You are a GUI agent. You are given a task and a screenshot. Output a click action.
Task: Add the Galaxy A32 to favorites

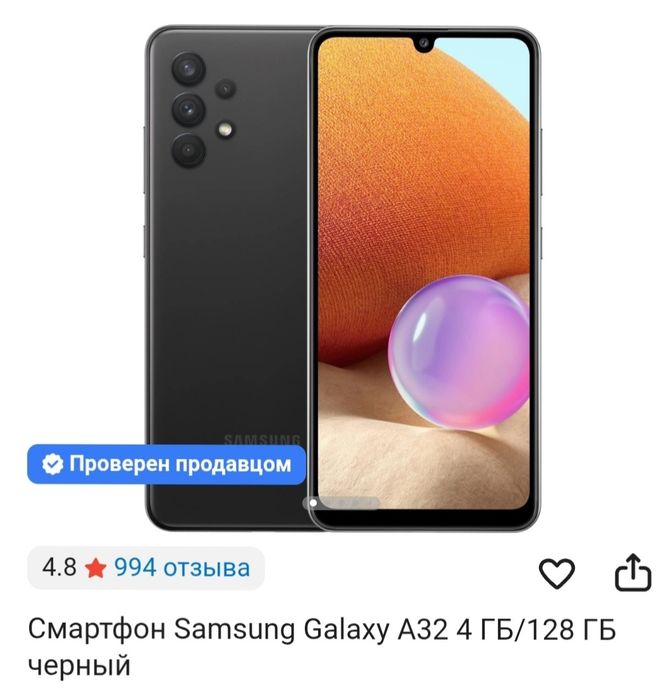[557, 573]
